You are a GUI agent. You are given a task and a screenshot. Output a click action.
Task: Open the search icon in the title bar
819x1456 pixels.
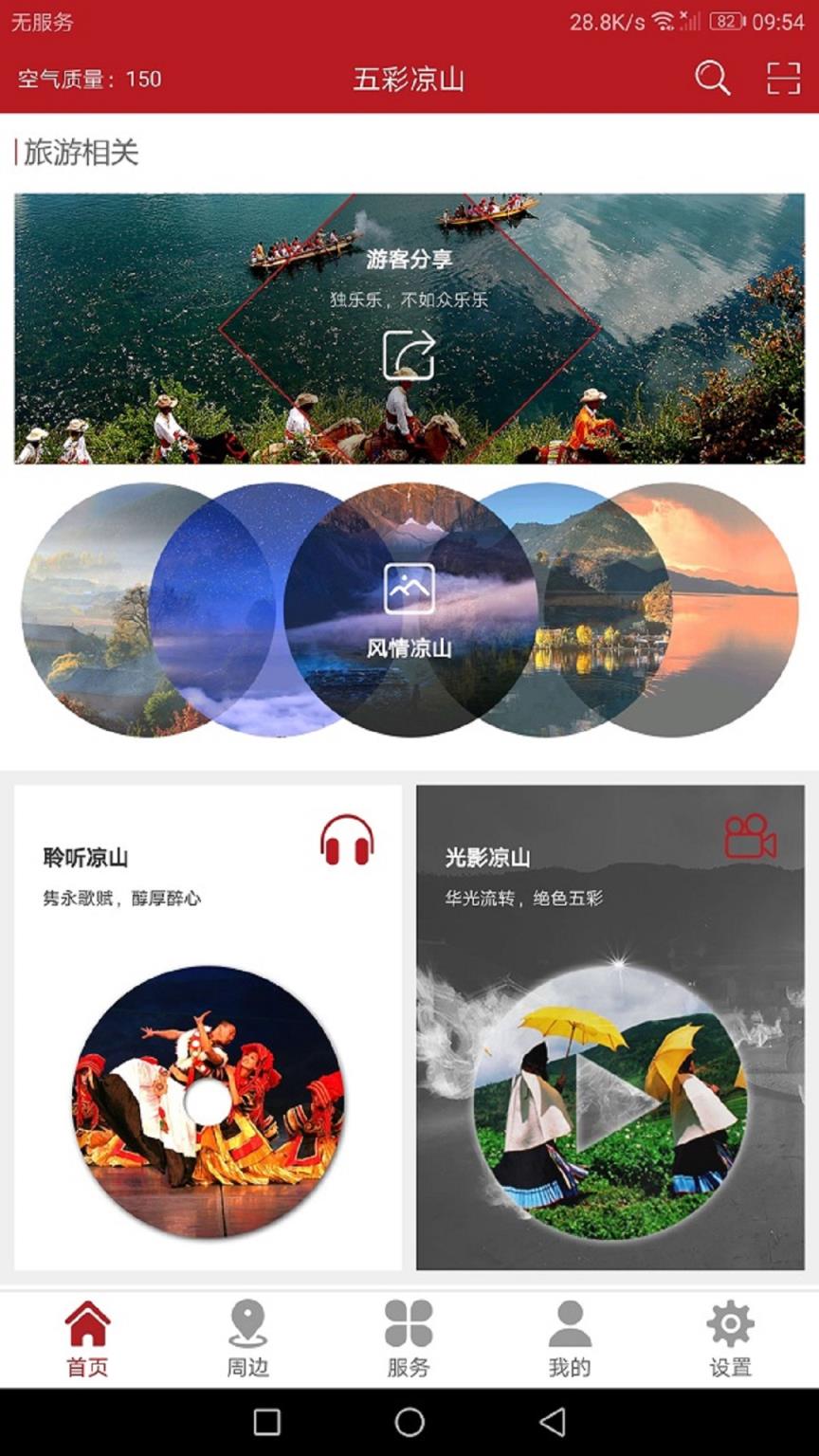[711, 81]
